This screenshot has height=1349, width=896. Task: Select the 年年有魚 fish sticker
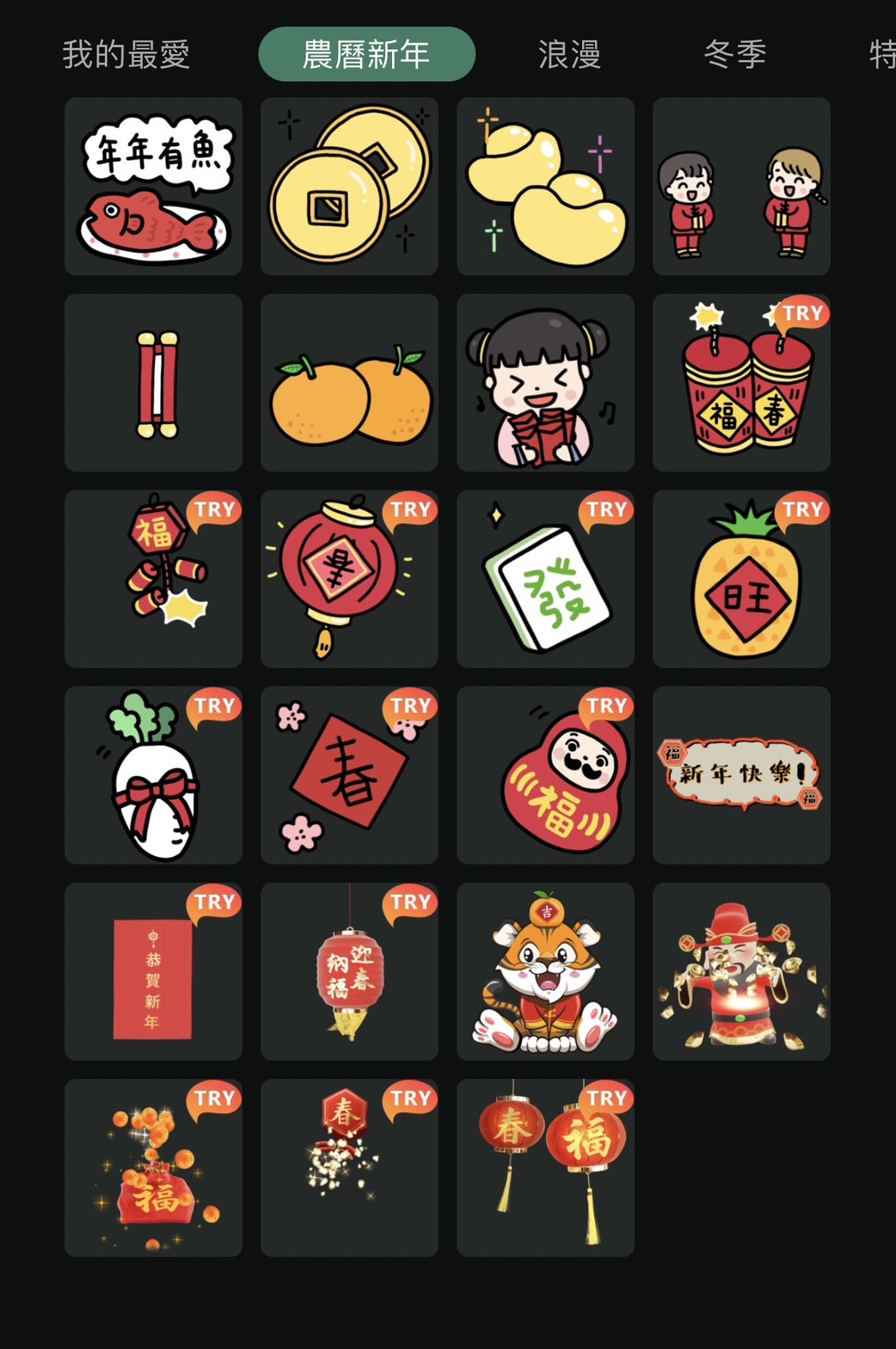tap(153, 187)
